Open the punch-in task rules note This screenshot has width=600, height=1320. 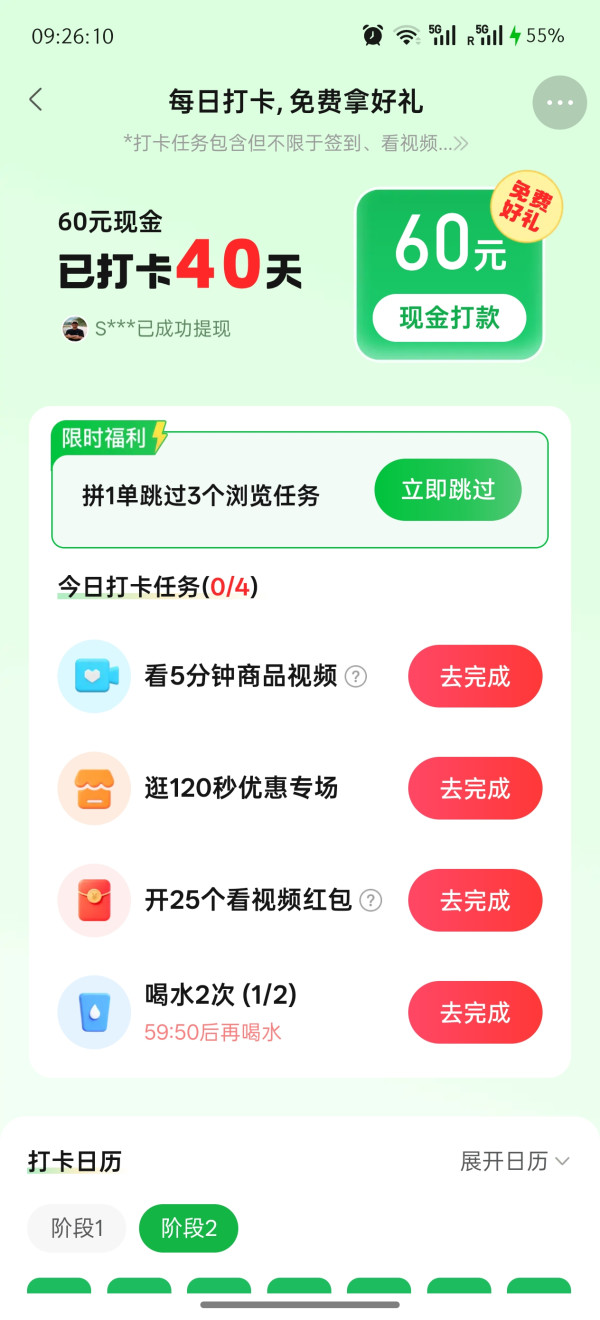tap(296, 143)
